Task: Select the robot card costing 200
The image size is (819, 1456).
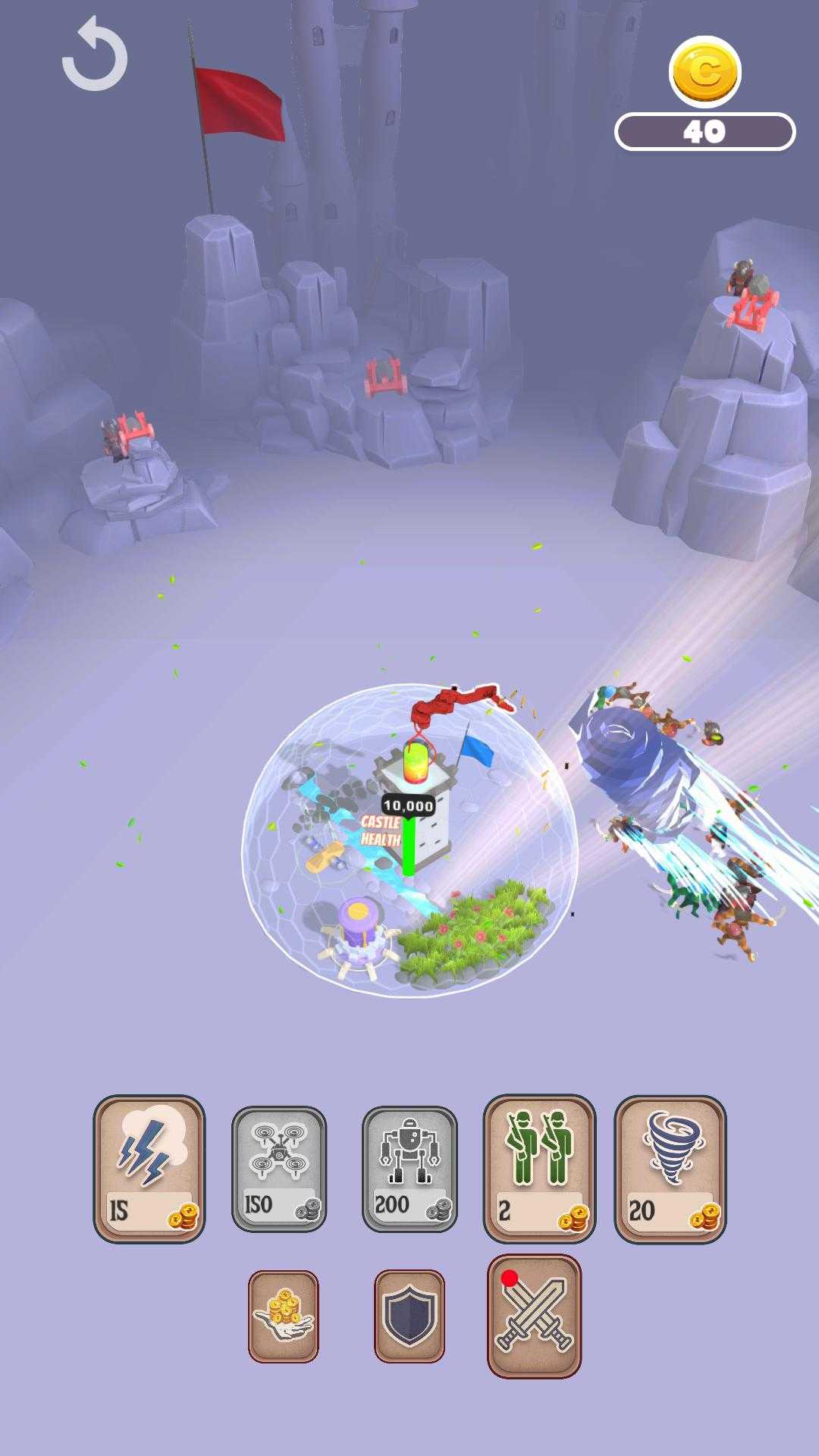Action: tap(409, 1169)
